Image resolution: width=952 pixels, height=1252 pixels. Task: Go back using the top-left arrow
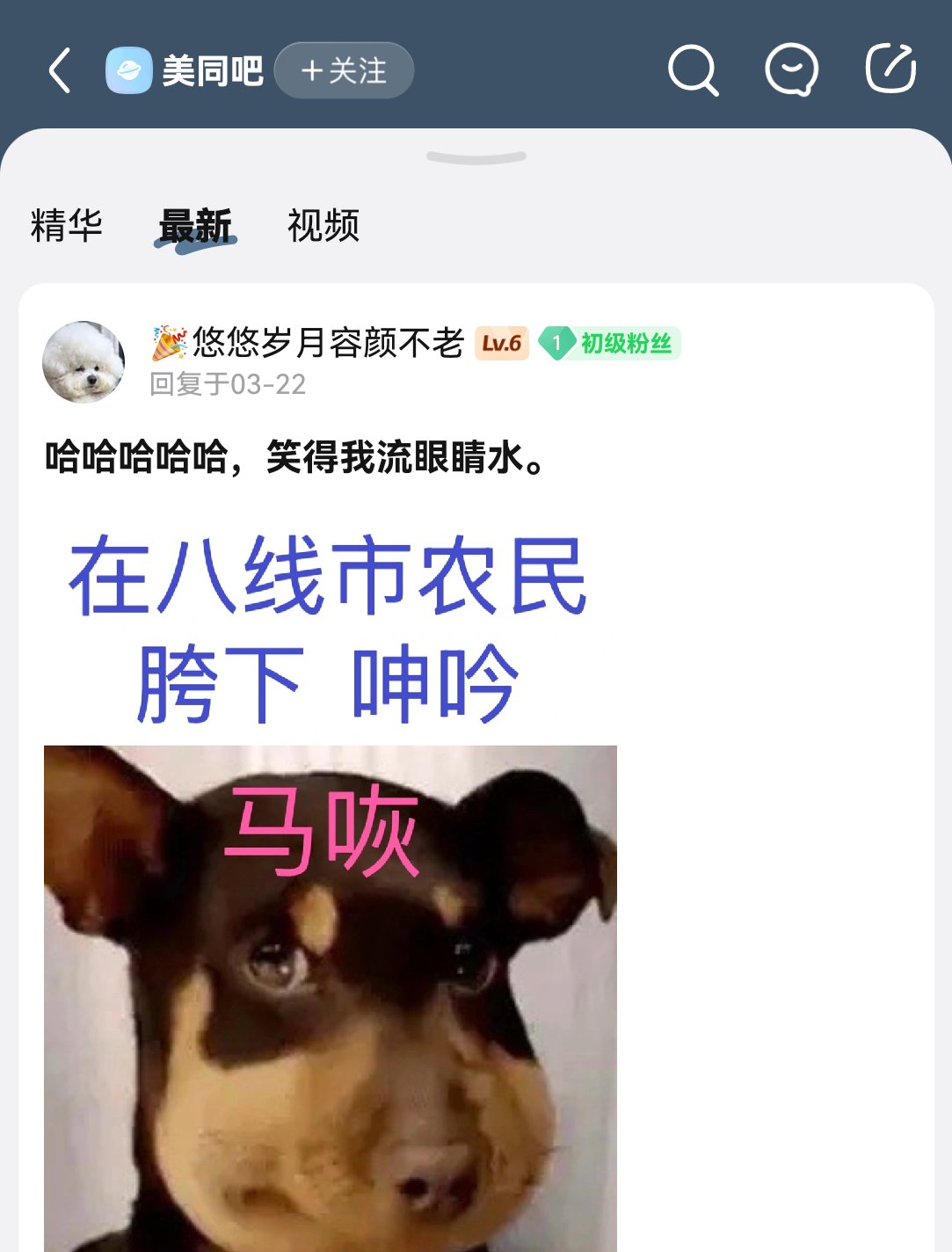click(x=60, y=70)
